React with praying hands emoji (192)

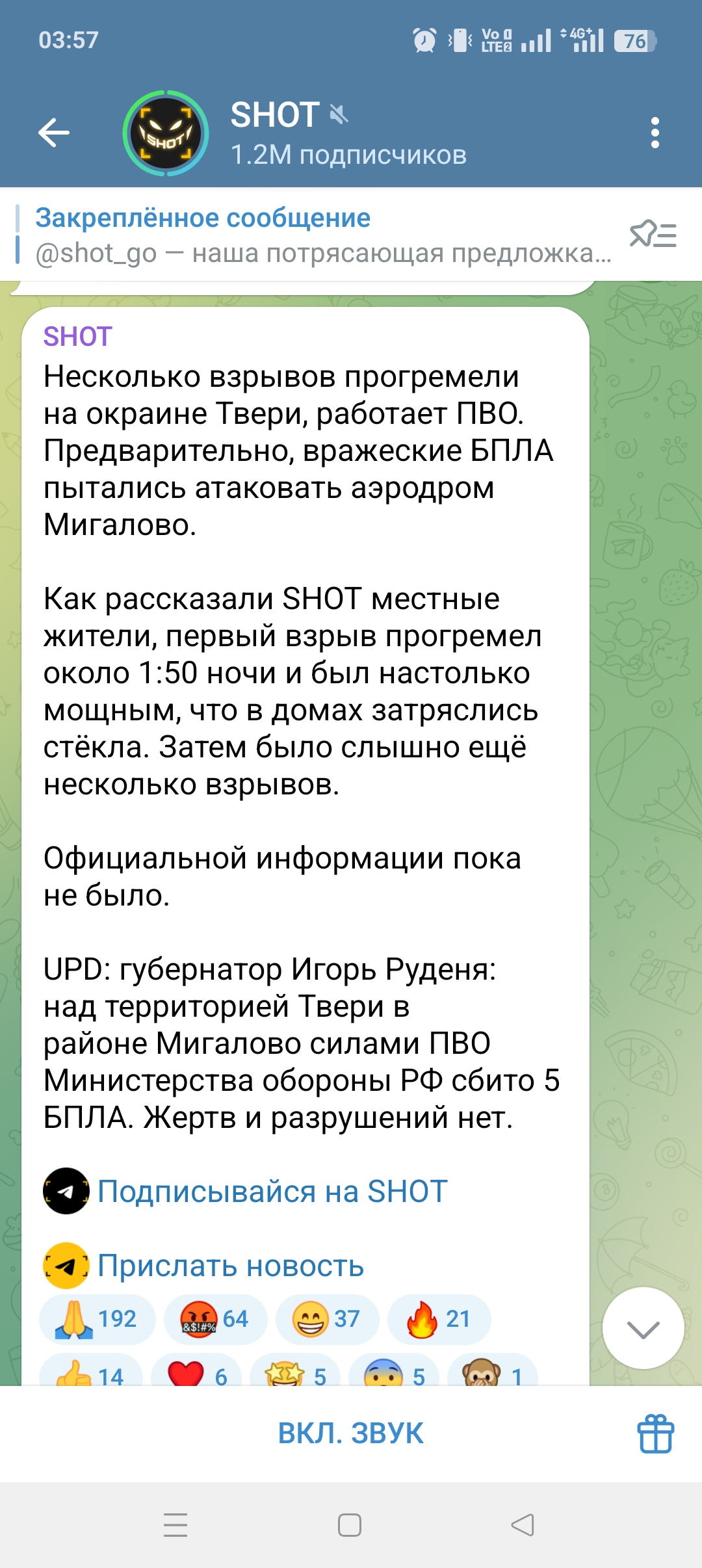pyautogui.click(x=97, y=1319)
